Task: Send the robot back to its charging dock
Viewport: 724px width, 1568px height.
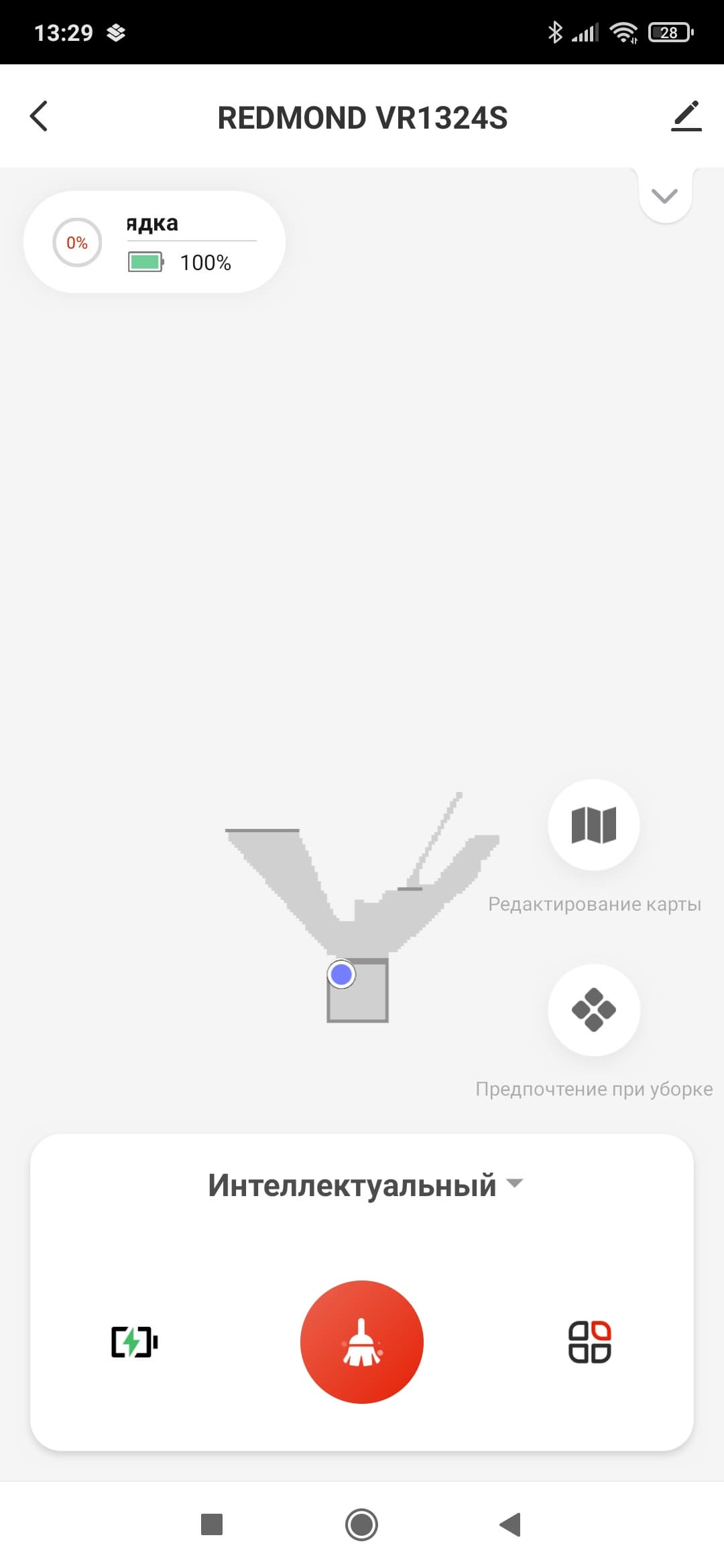Action: tap(134, 1342)
